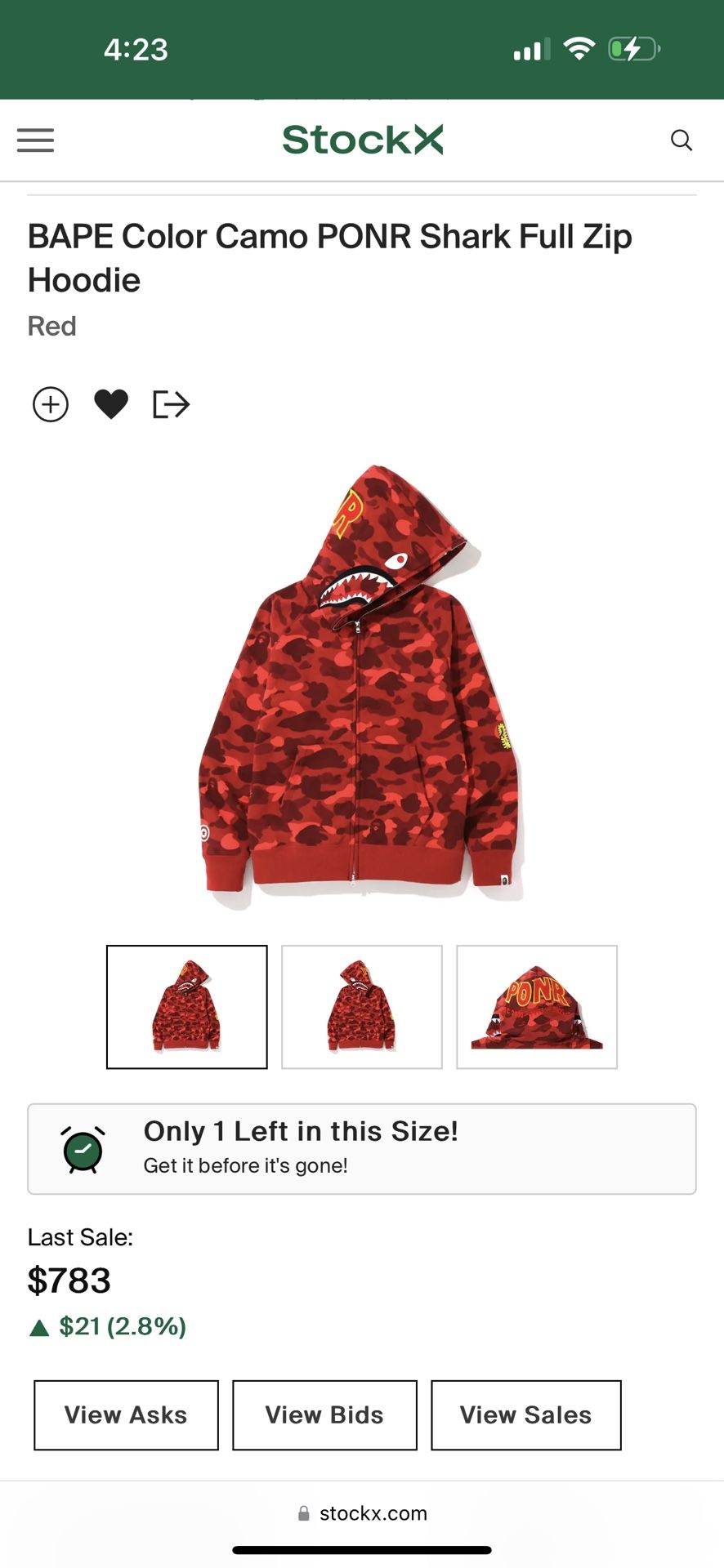Go to StockX home via logo
The image size is (724, 1568).
pos(363,140)
